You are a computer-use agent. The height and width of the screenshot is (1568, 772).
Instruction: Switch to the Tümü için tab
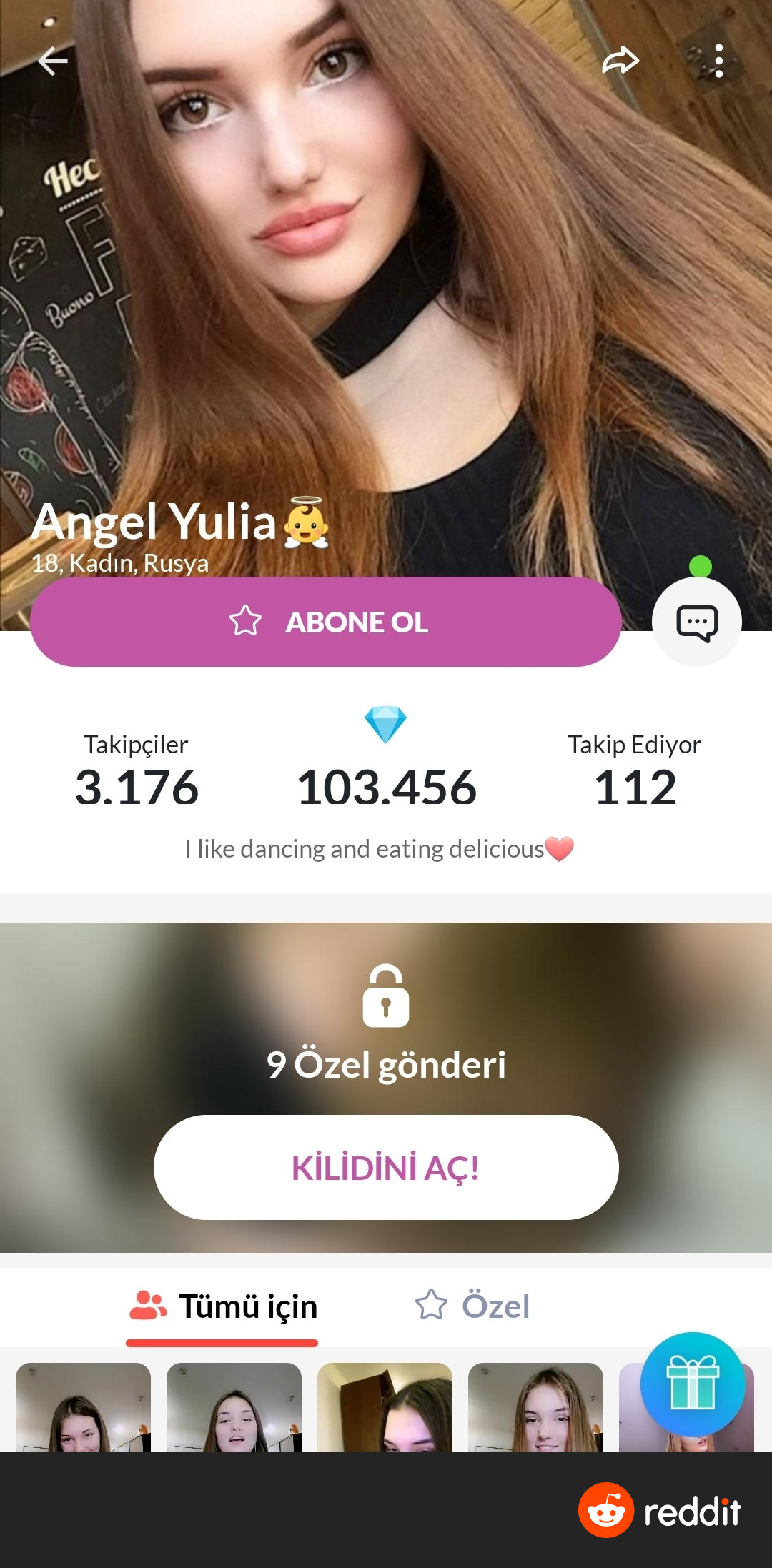(x=223, y=1306)
